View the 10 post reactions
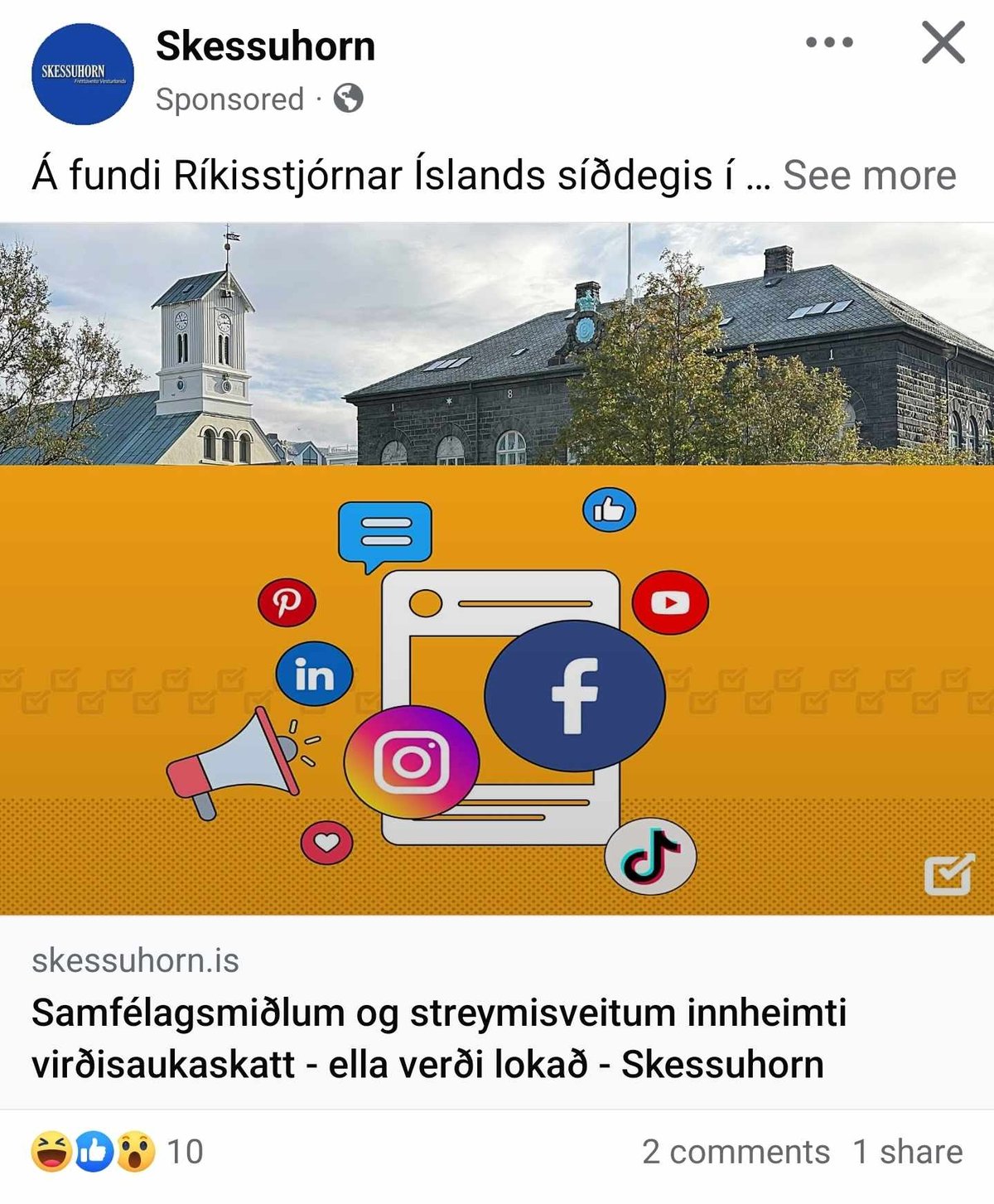 click(118, 1152)
